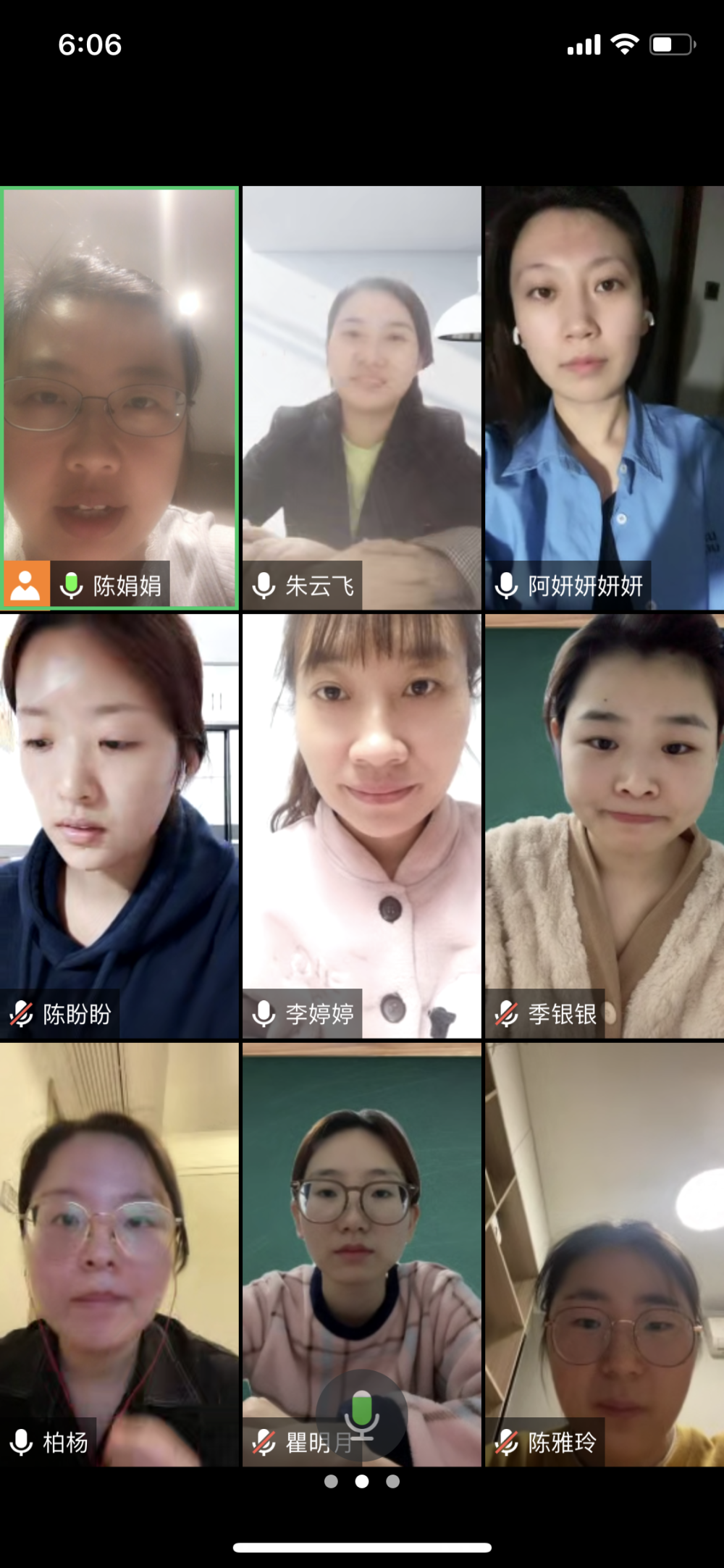Select 朱云飞's video tile
The width and height of the screenshot is (724, 1568).
pyautogui.click(x=361, y=398)
